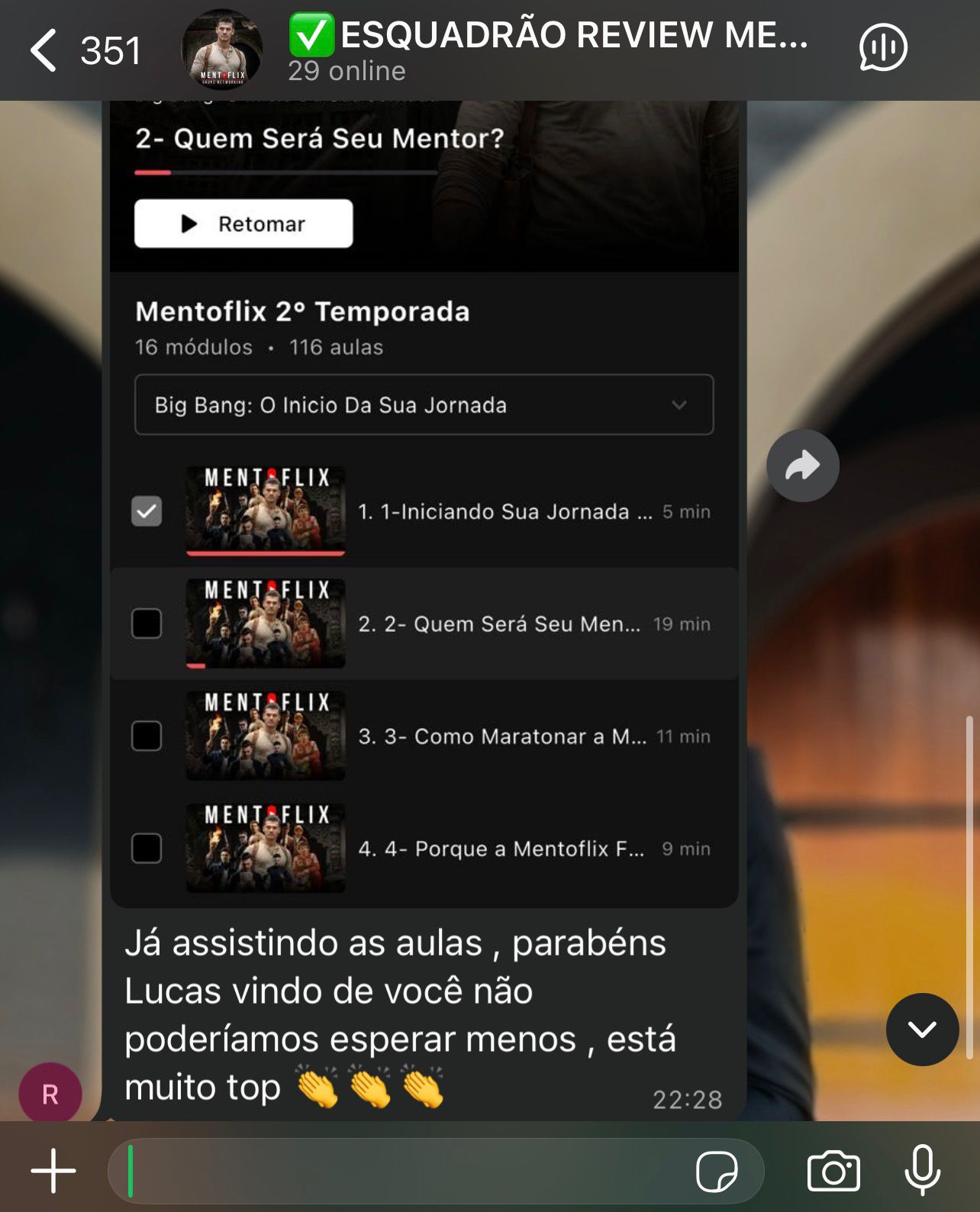Open the group profile photo

(x=222, y=50)
